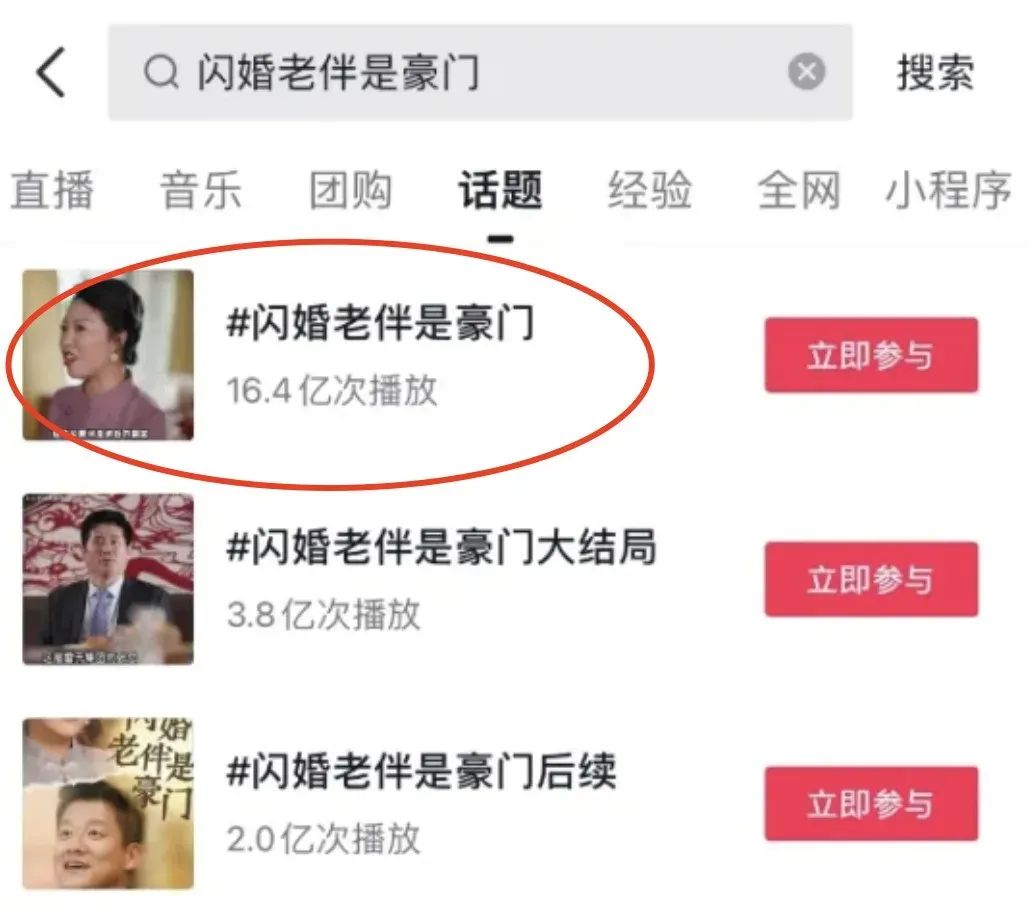Tap the 搜索 button
The image size is (1029, 921).
pyautogui.click(x=934, y=73)
